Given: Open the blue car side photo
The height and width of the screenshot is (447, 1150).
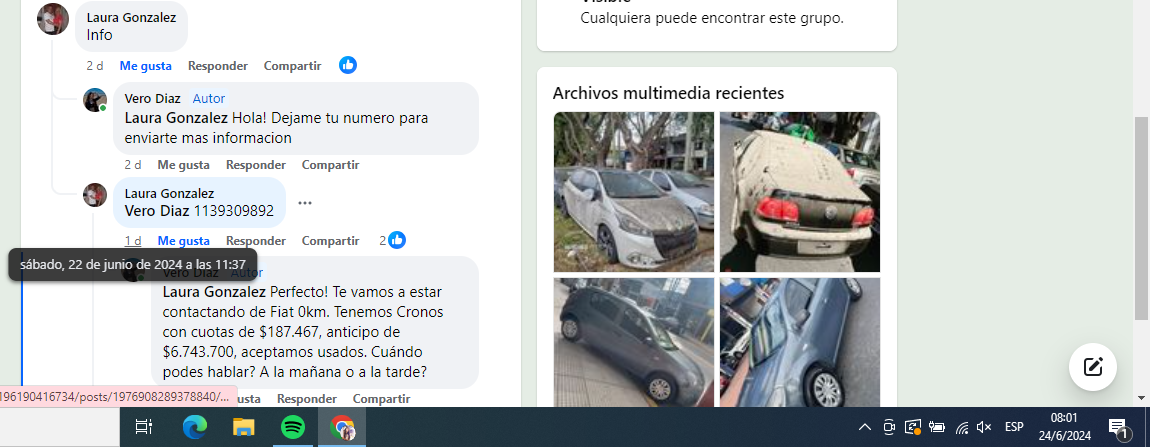Looking at the screenshot, I should point(800,342).
